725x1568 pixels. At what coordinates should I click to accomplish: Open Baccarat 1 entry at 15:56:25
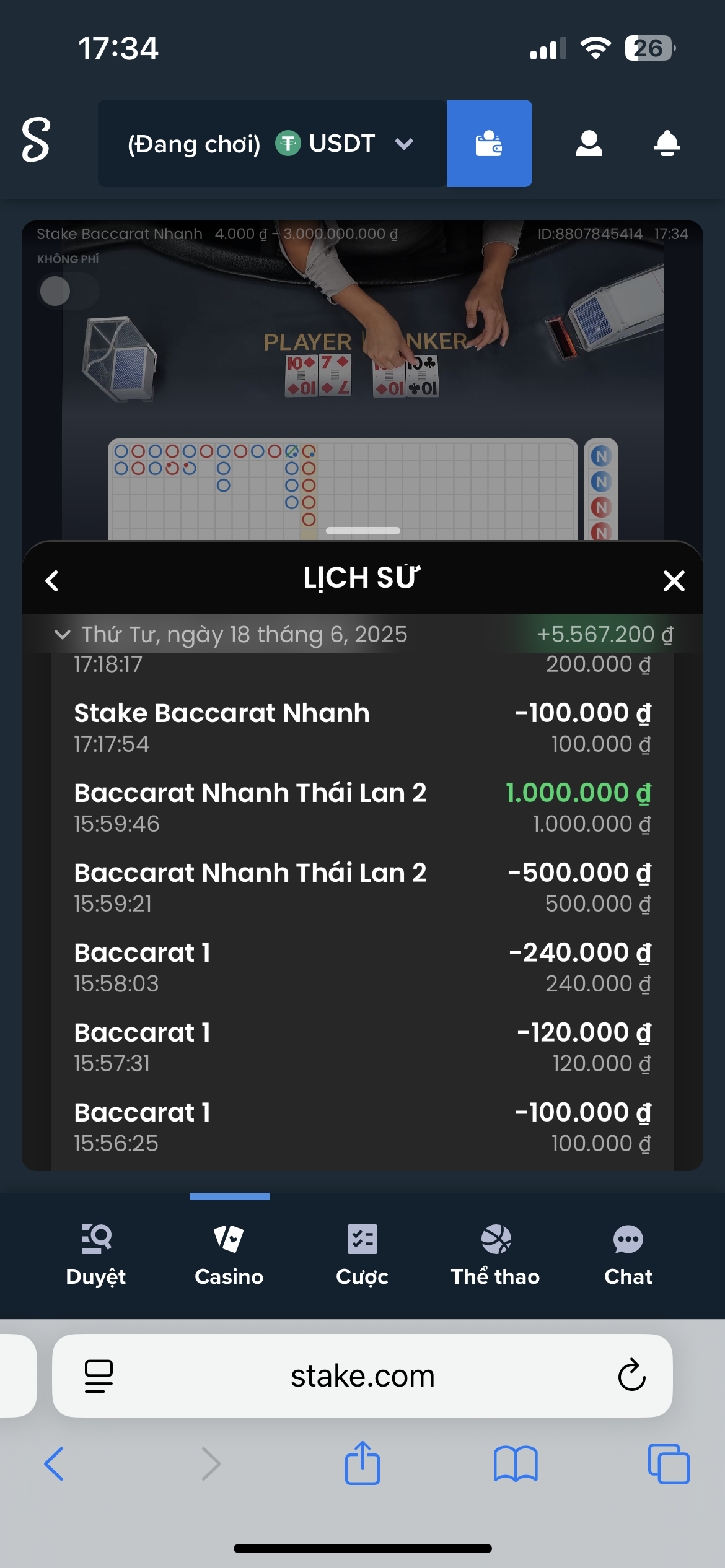[x=362, y=1126]
